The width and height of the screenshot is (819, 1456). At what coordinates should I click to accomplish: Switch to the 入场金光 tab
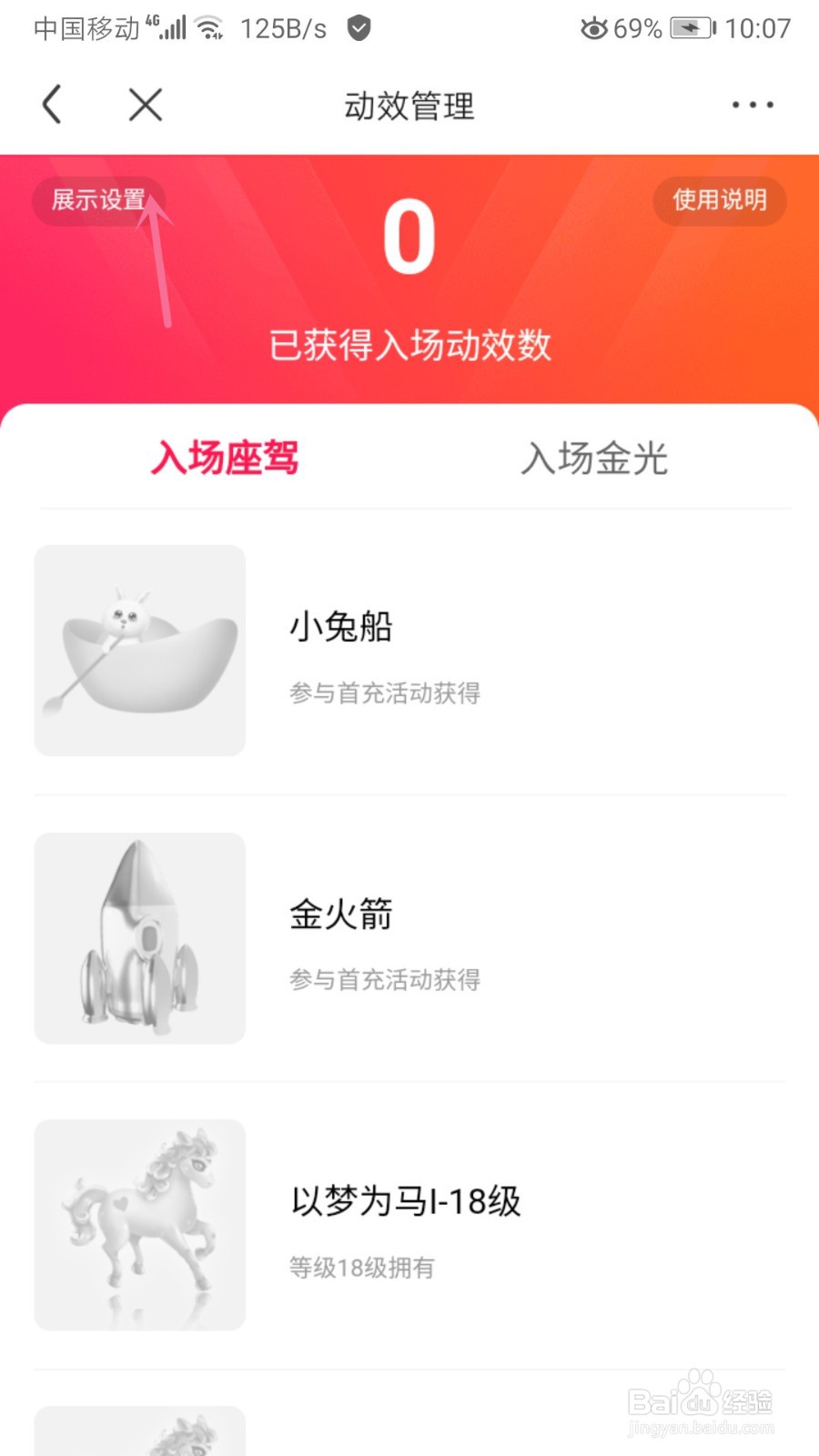tap(594, 458)
